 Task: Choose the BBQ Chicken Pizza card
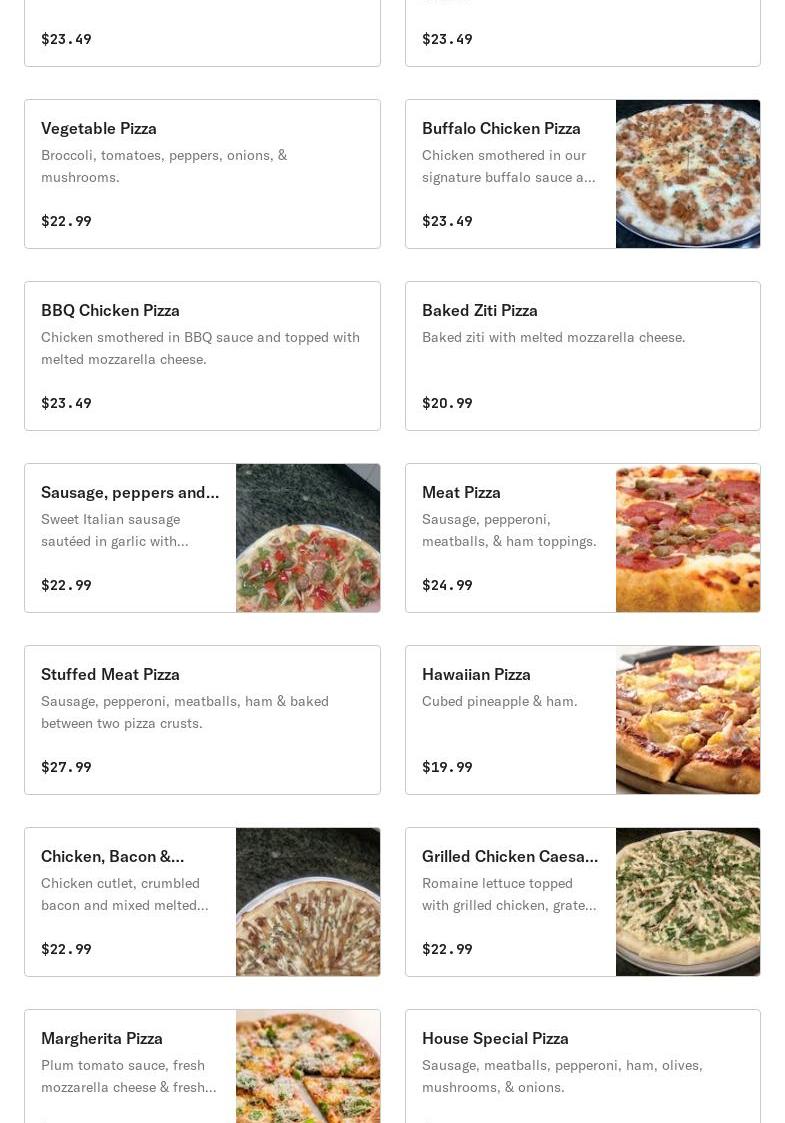[x=202, y=356]
